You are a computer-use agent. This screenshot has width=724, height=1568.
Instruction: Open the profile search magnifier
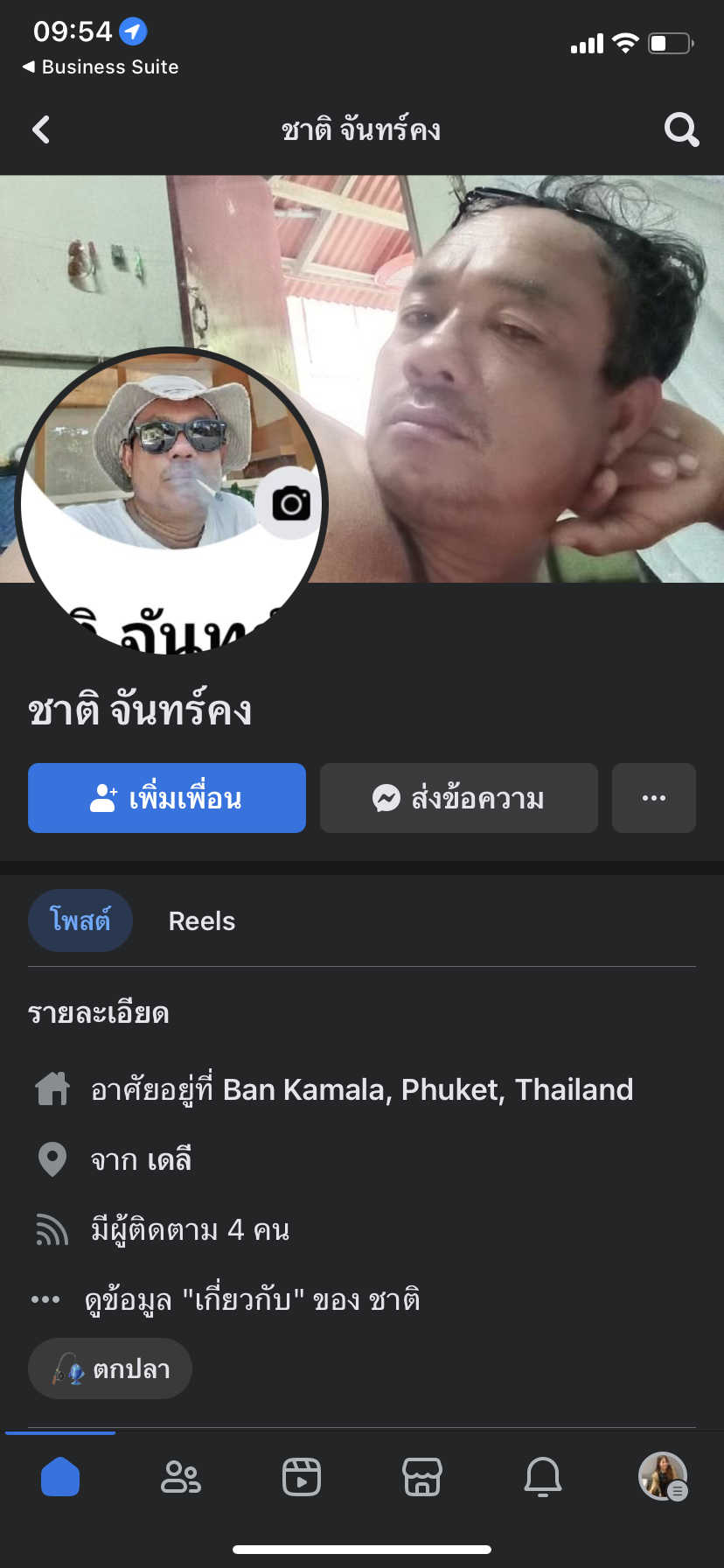[681, 130]
